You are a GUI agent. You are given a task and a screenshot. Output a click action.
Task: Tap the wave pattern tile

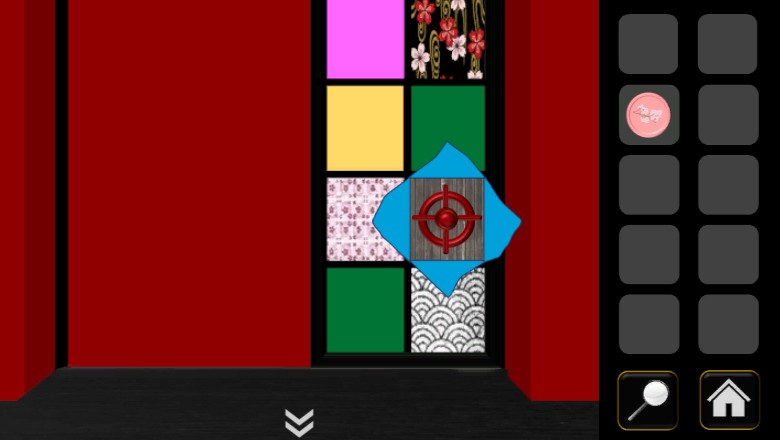pos(448,312)
